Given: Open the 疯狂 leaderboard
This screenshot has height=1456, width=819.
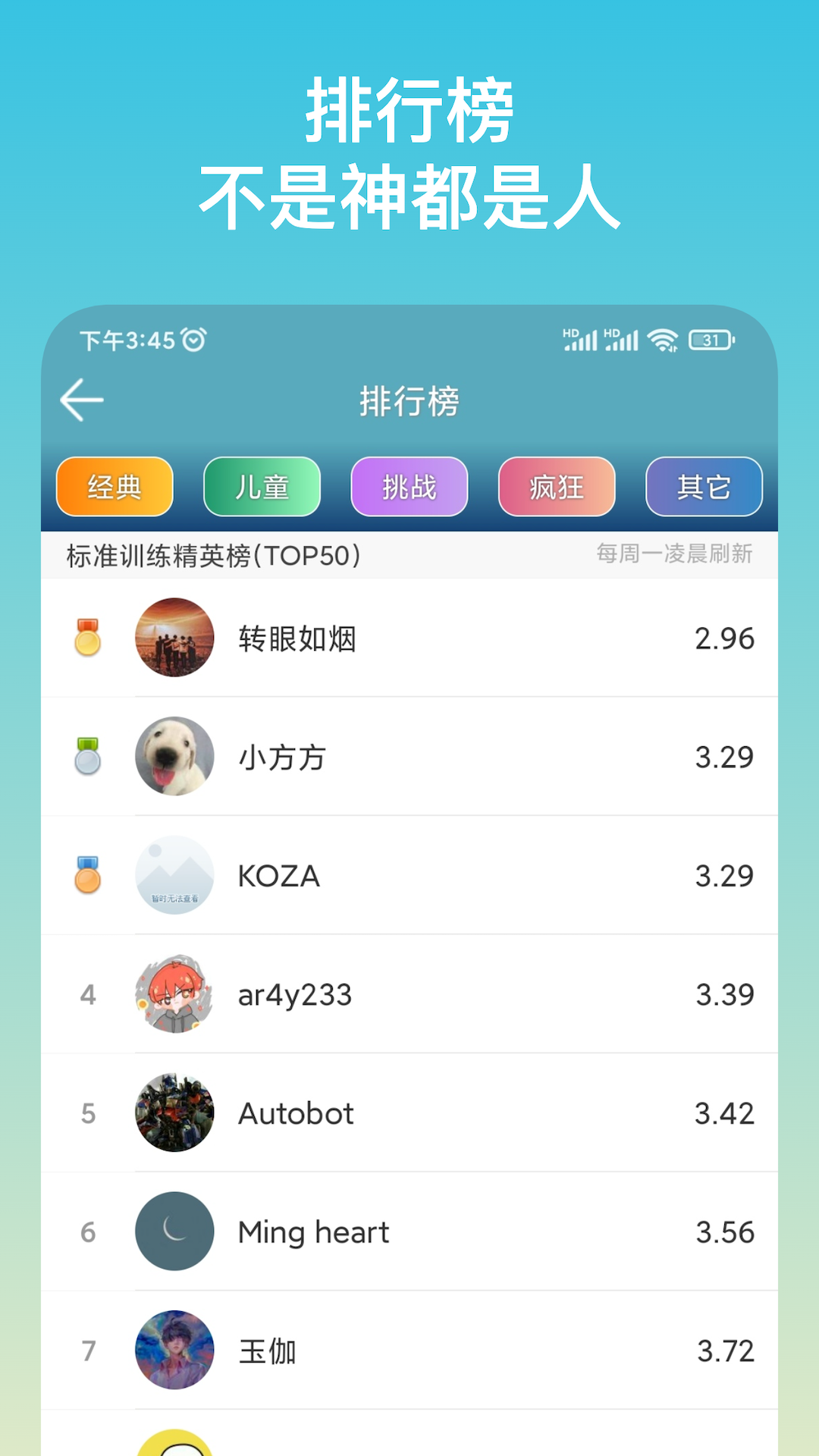Looking at the screenshot, I should pyautogui.click(x=556, y=488).
